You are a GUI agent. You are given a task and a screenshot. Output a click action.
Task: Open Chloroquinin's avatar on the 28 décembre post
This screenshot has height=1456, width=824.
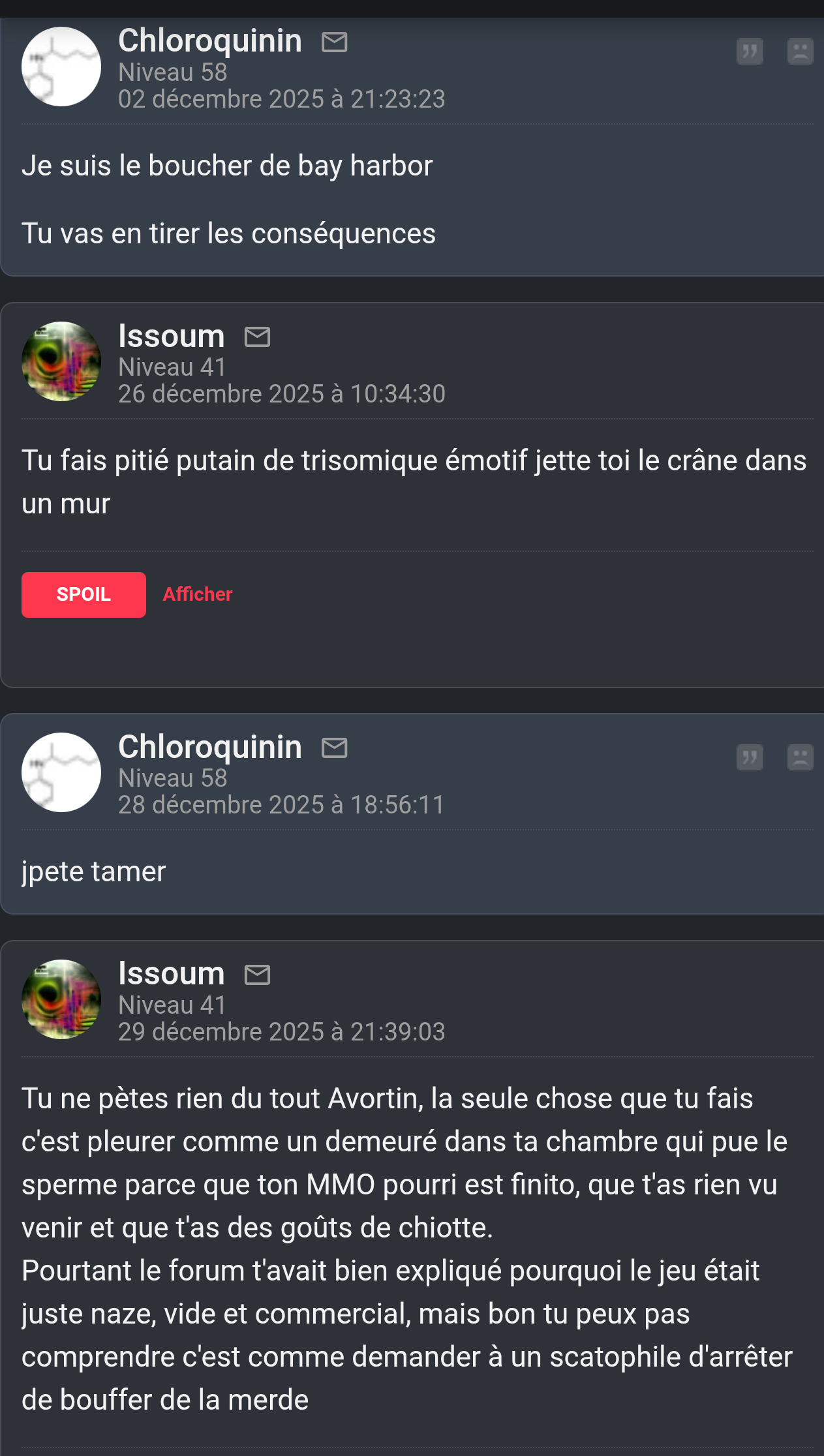pyautogui.click(x=61, y=772)
